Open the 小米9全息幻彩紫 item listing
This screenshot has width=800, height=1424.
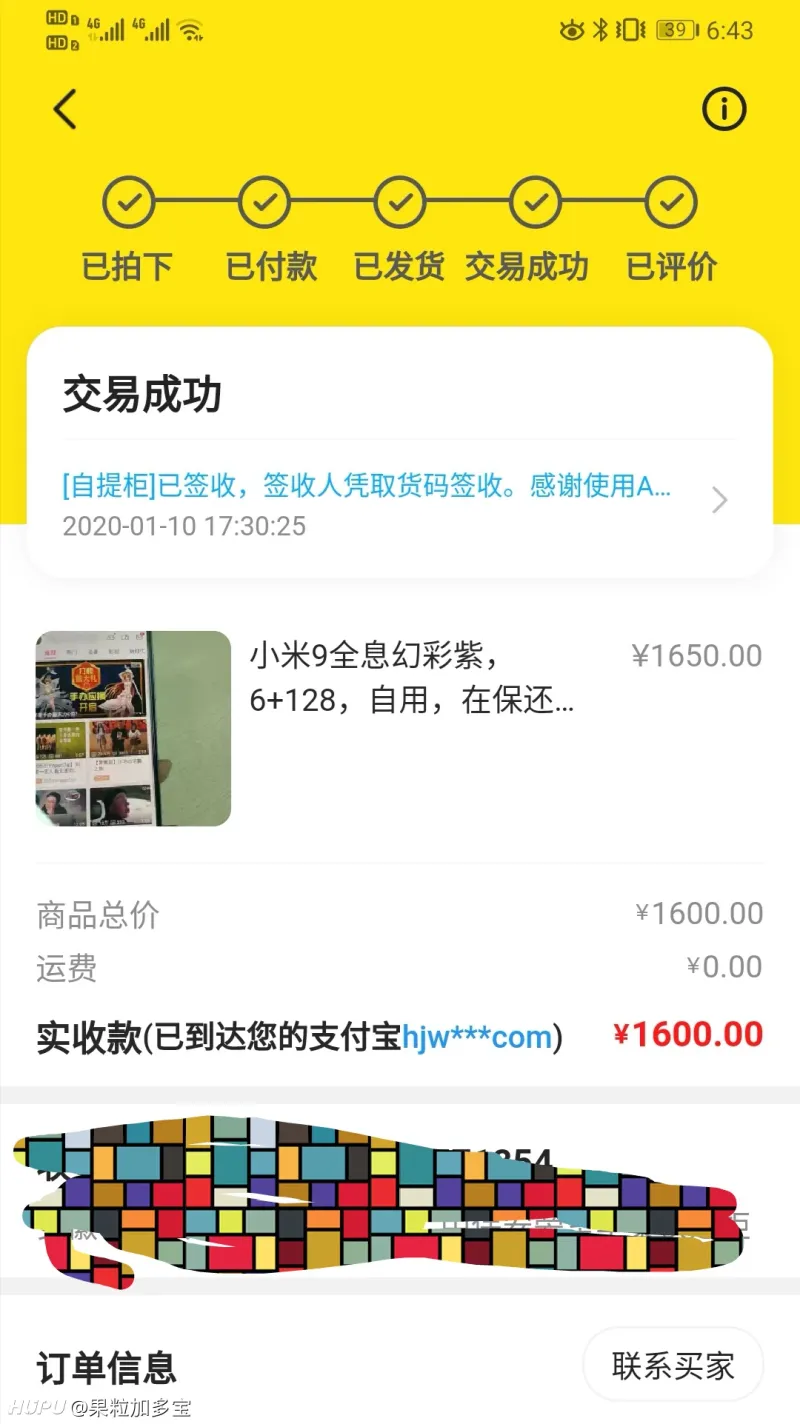[x=400, y=728]
